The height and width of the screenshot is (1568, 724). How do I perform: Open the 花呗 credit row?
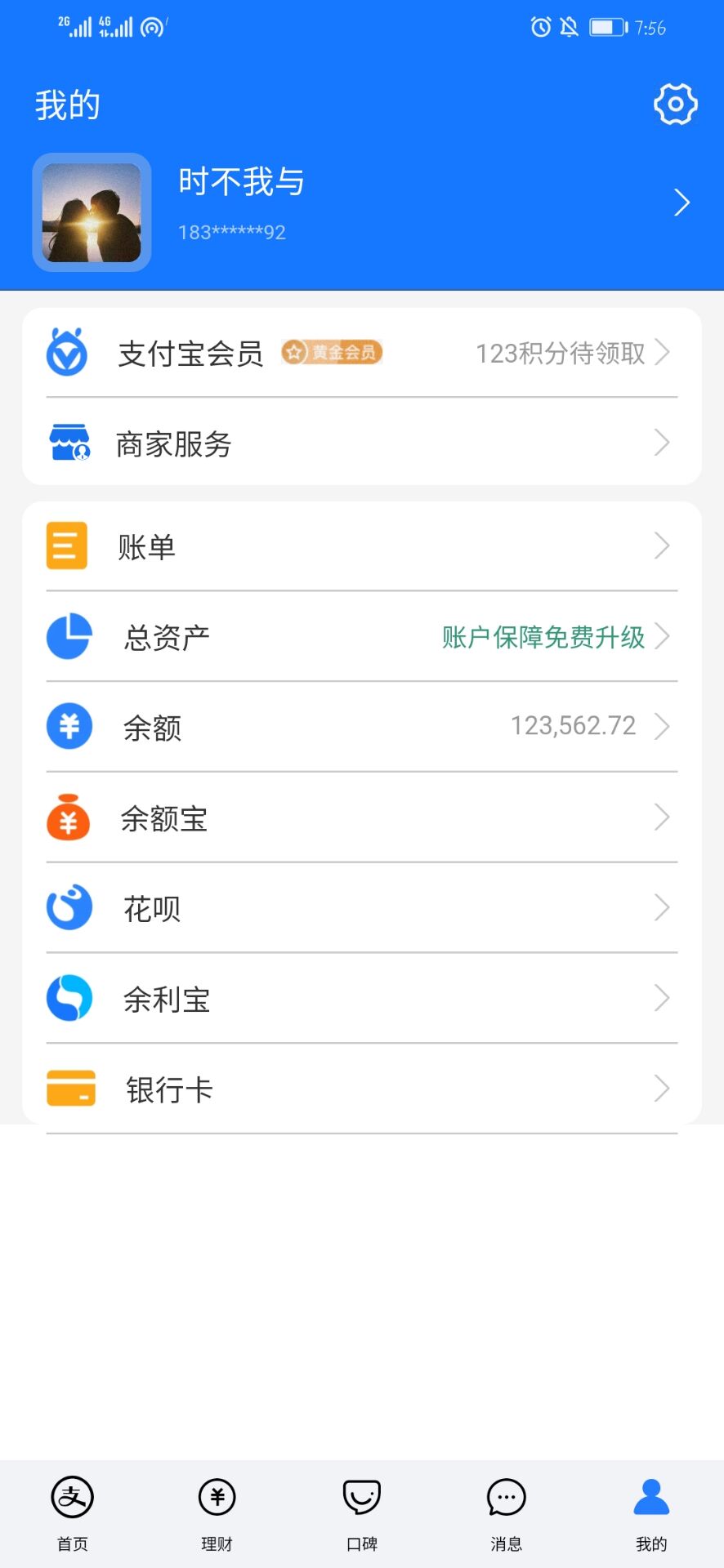click(361, 908)
